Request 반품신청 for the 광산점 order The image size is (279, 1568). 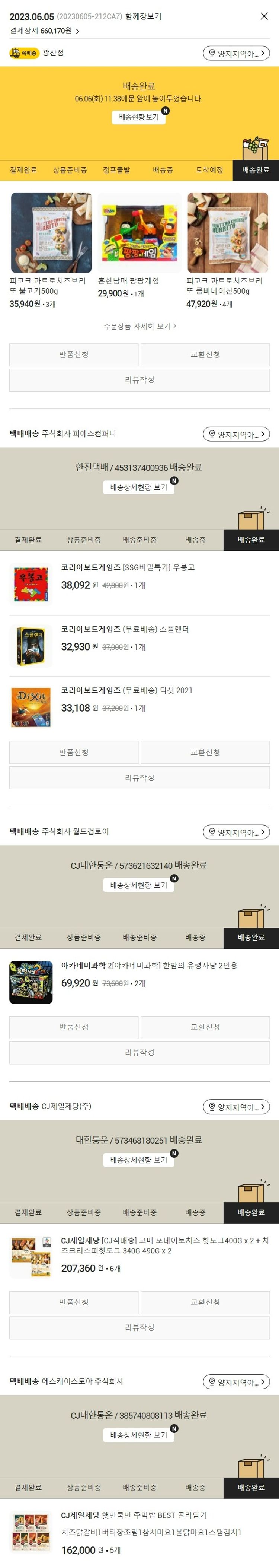click(74, 355)
